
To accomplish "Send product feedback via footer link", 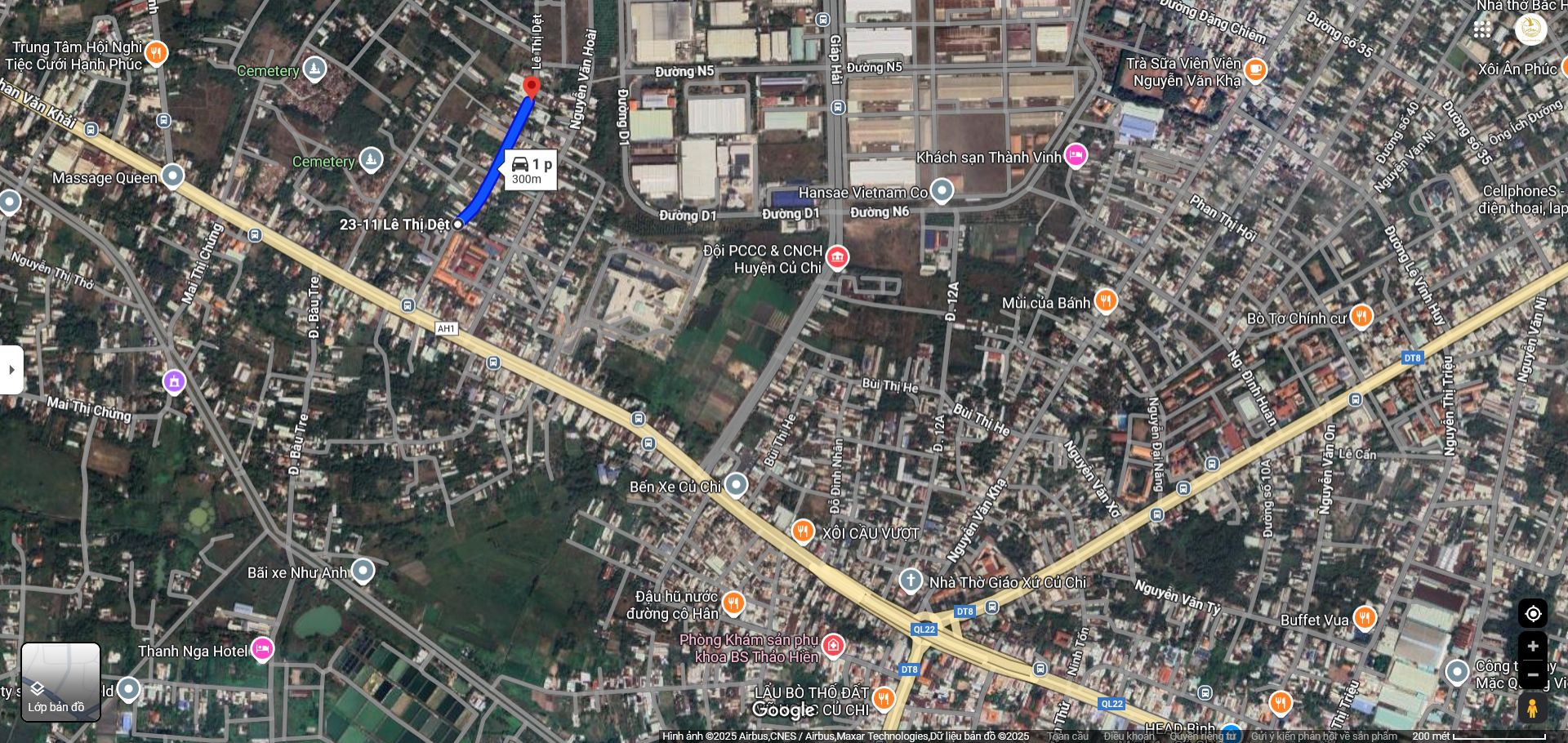I will coord(1324,736).
